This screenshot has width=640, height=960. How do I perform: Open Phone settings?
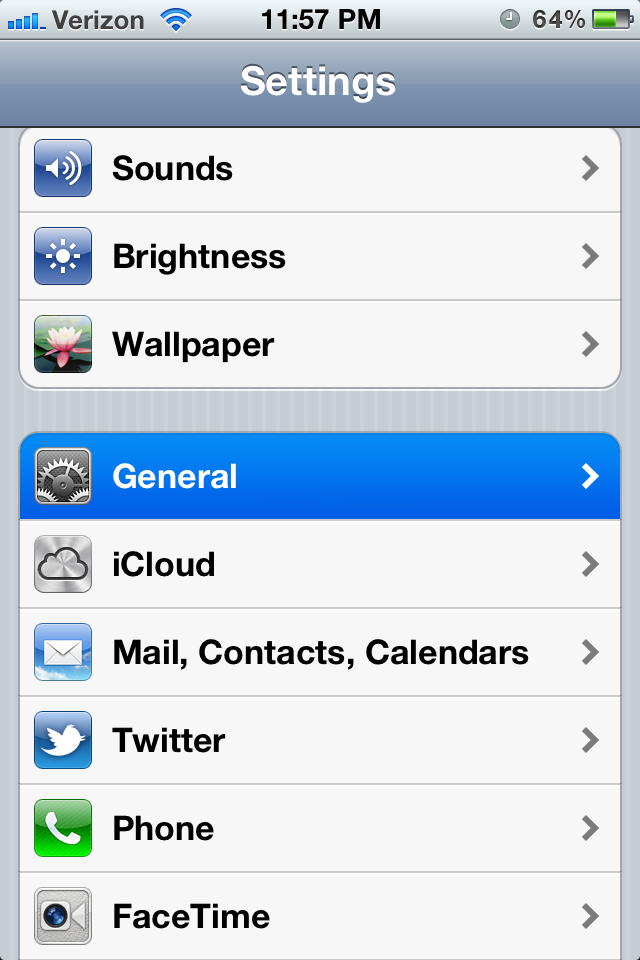coord(320,828)
